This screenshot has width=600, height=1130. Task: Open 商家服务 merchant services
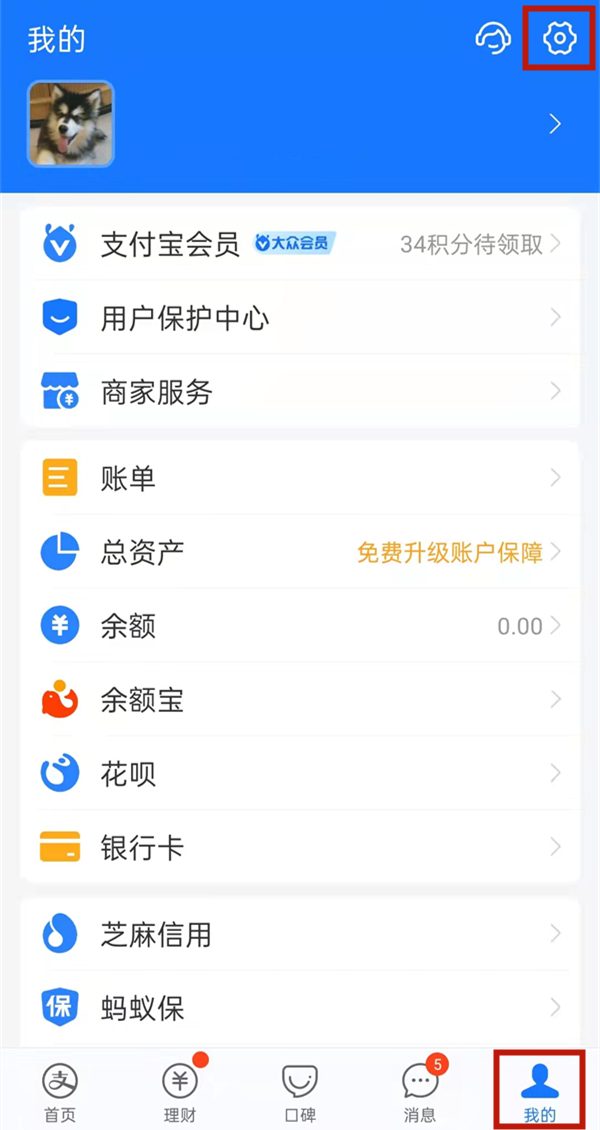point(300,392)
